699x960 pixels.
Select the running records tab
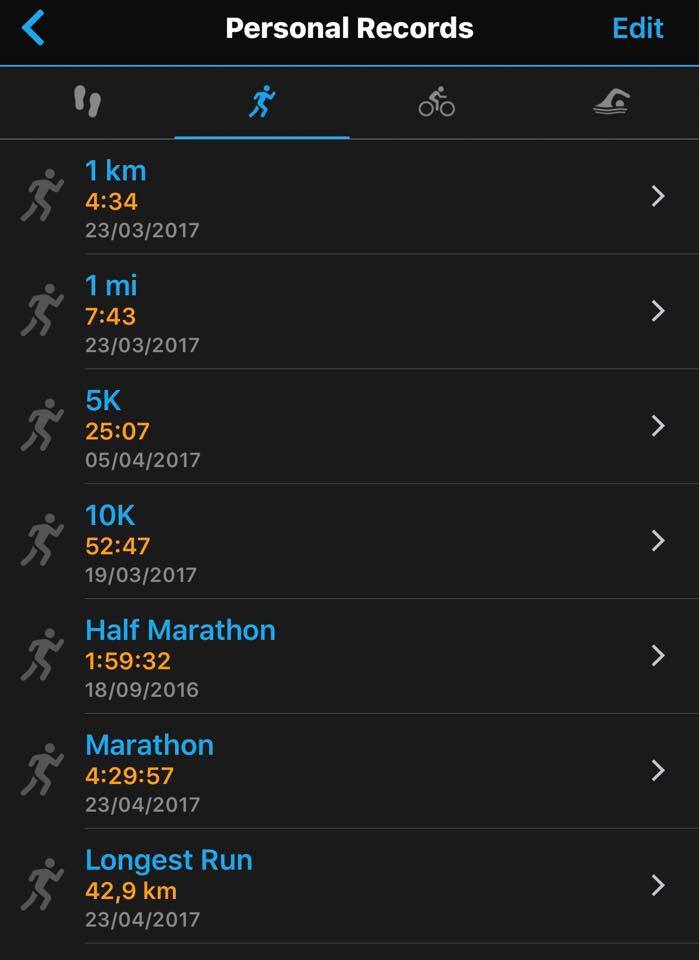(x=262, y=101)
